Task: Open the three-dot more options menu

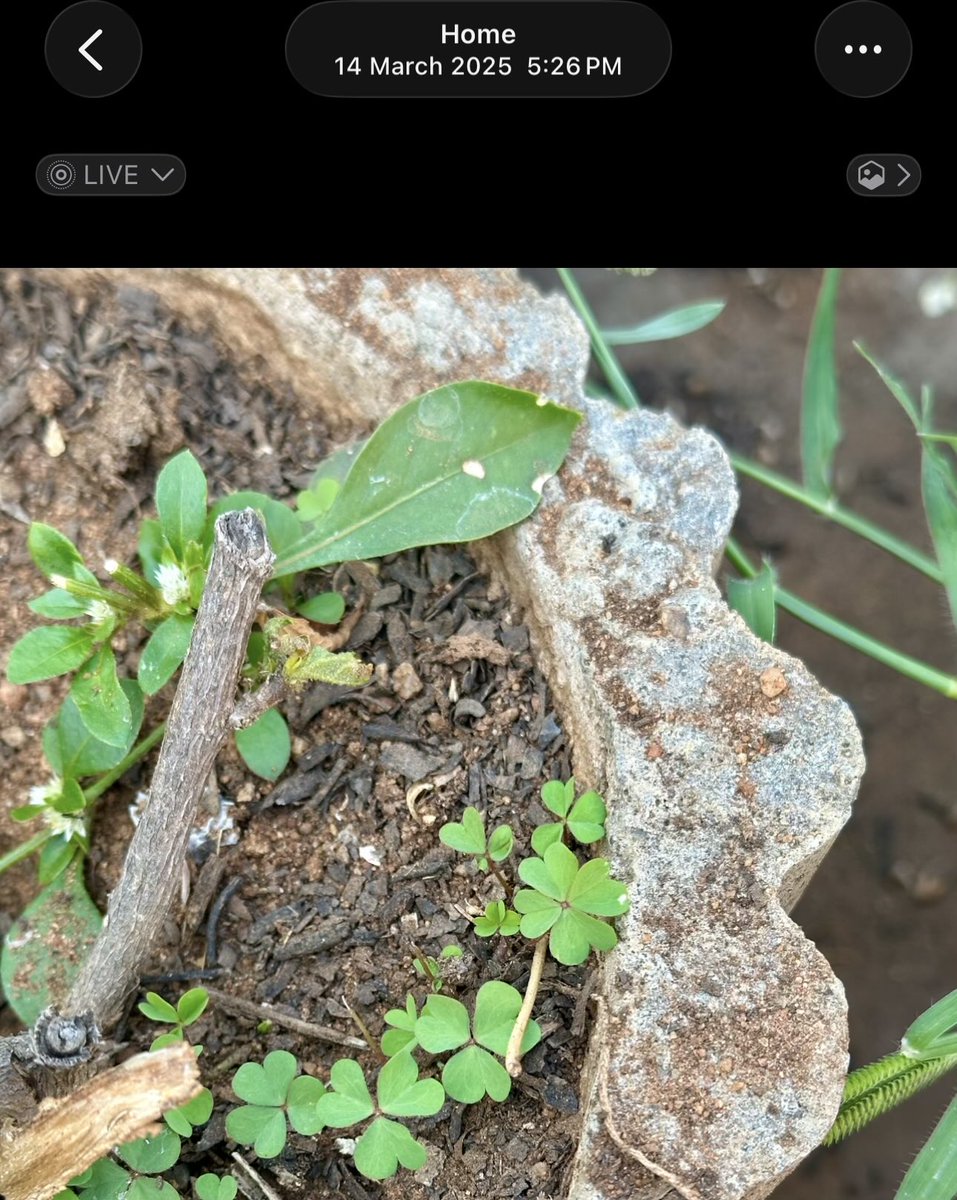Action: click(x=862, y=49)
